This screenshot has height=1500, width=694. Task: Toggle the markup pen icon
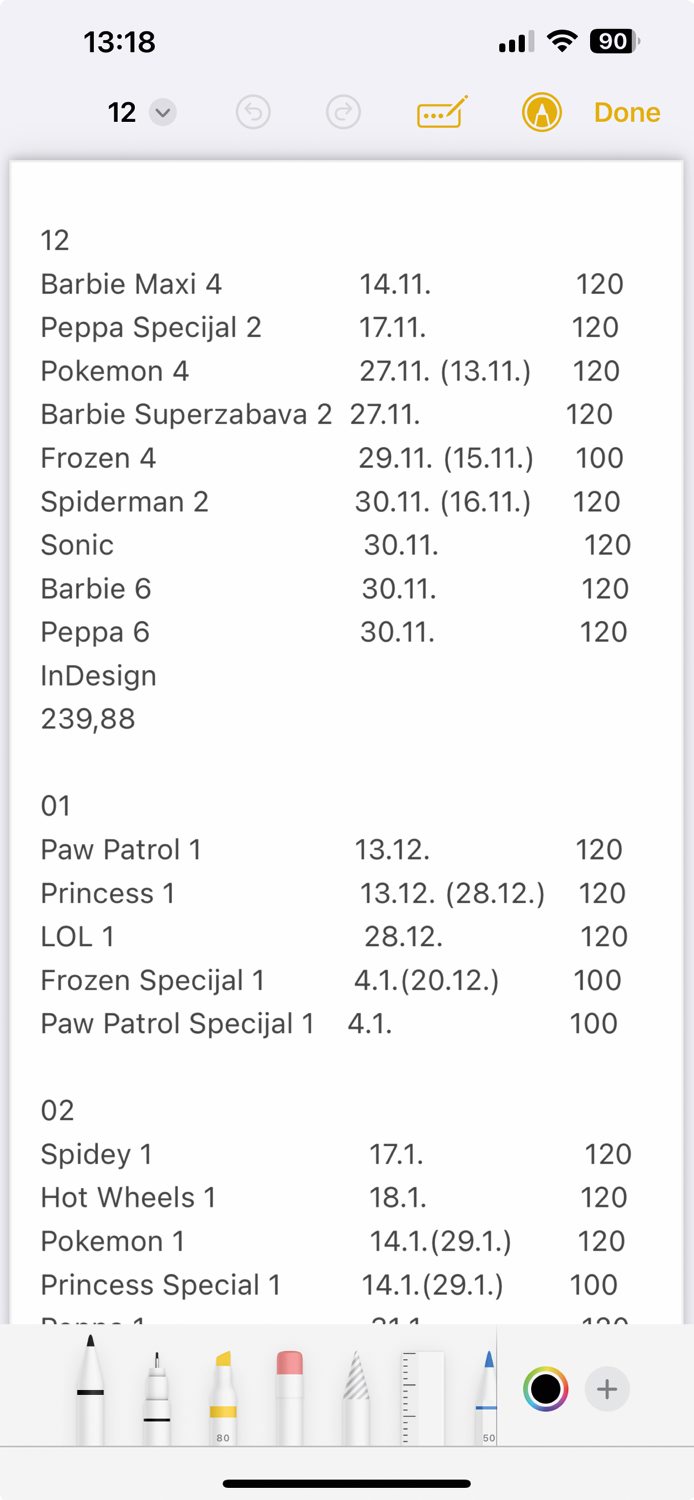tap(541, 113)
